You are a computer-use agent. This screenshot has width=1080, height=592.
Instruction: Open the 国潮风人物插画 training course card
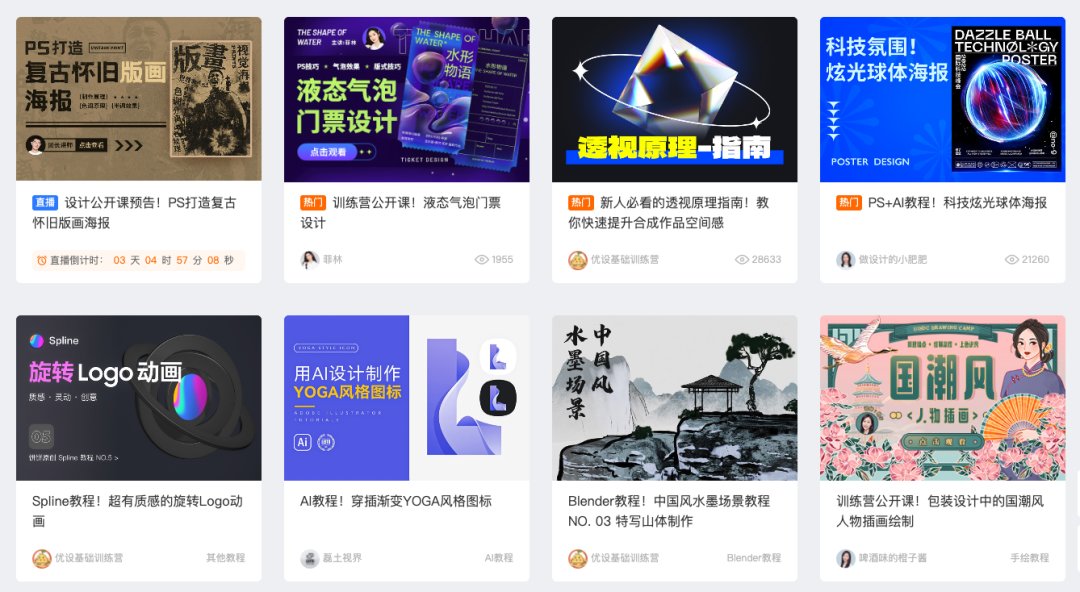pos(942,398)
